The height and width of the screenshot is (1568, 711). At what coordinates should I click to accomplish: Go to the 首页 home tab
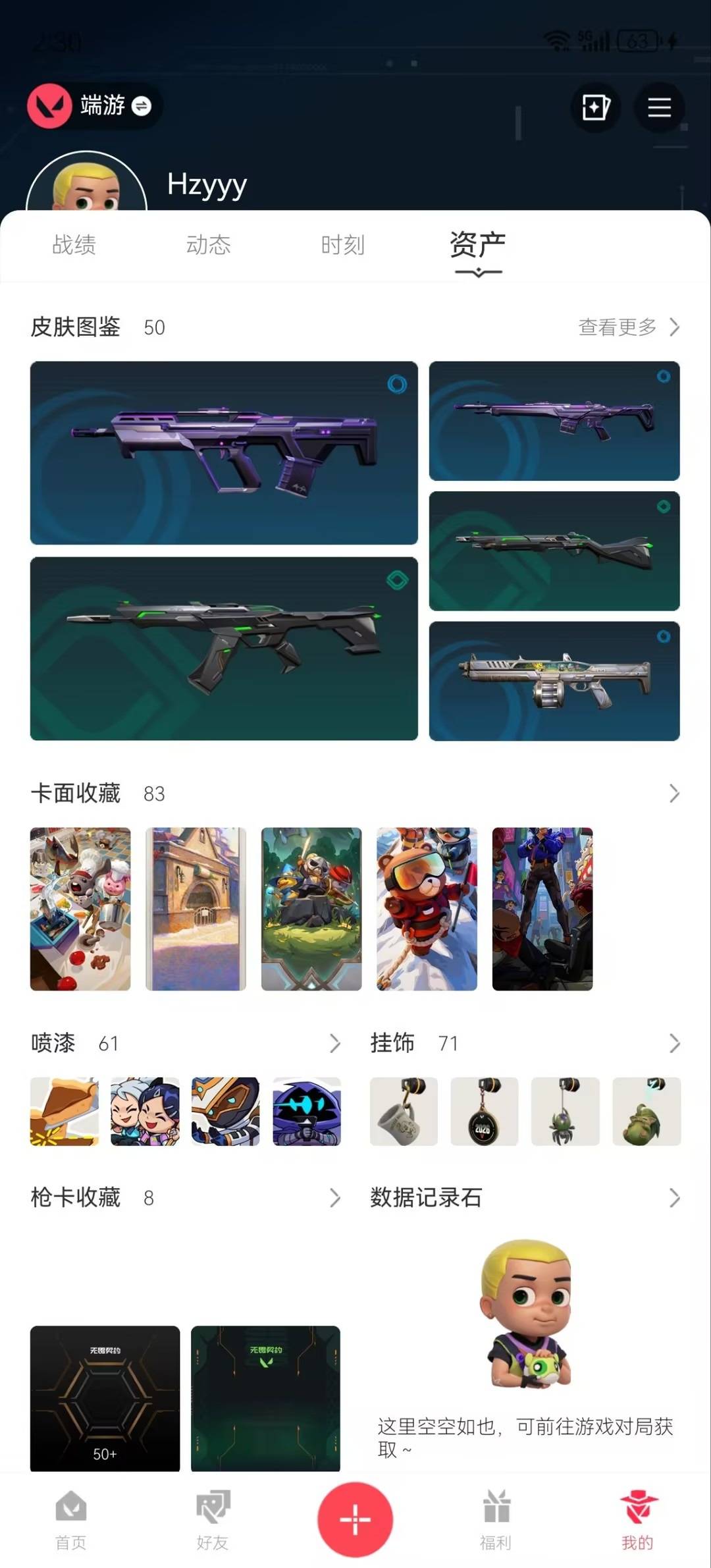[x=71, y=1520]
